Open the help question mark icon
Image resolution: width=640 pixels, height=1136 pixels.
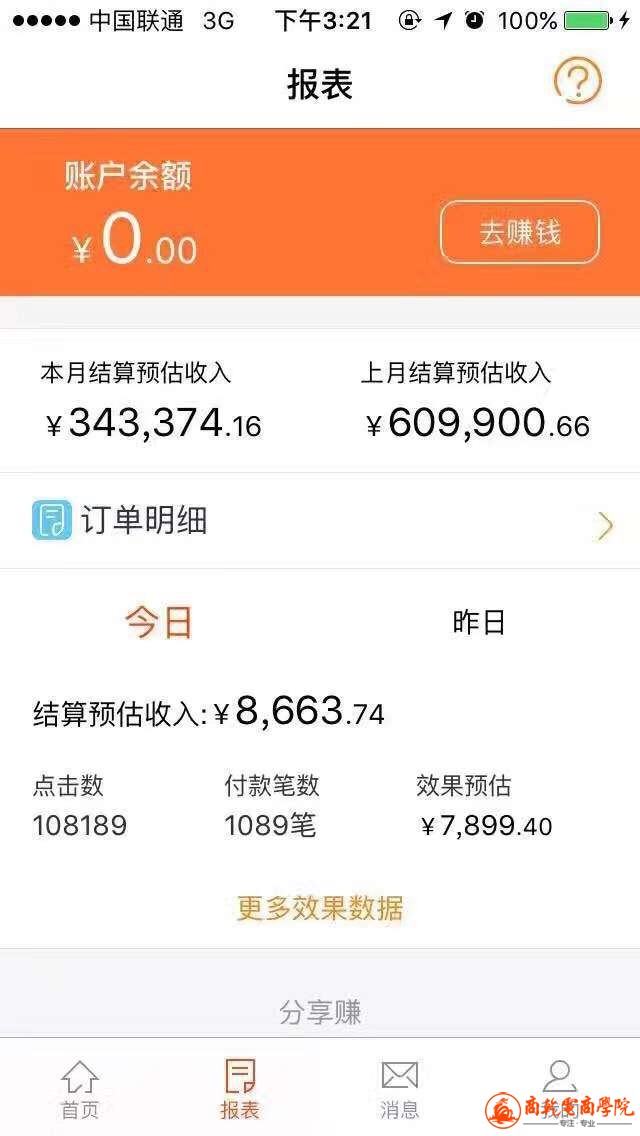pyautogui.click(x=578, y=82)
